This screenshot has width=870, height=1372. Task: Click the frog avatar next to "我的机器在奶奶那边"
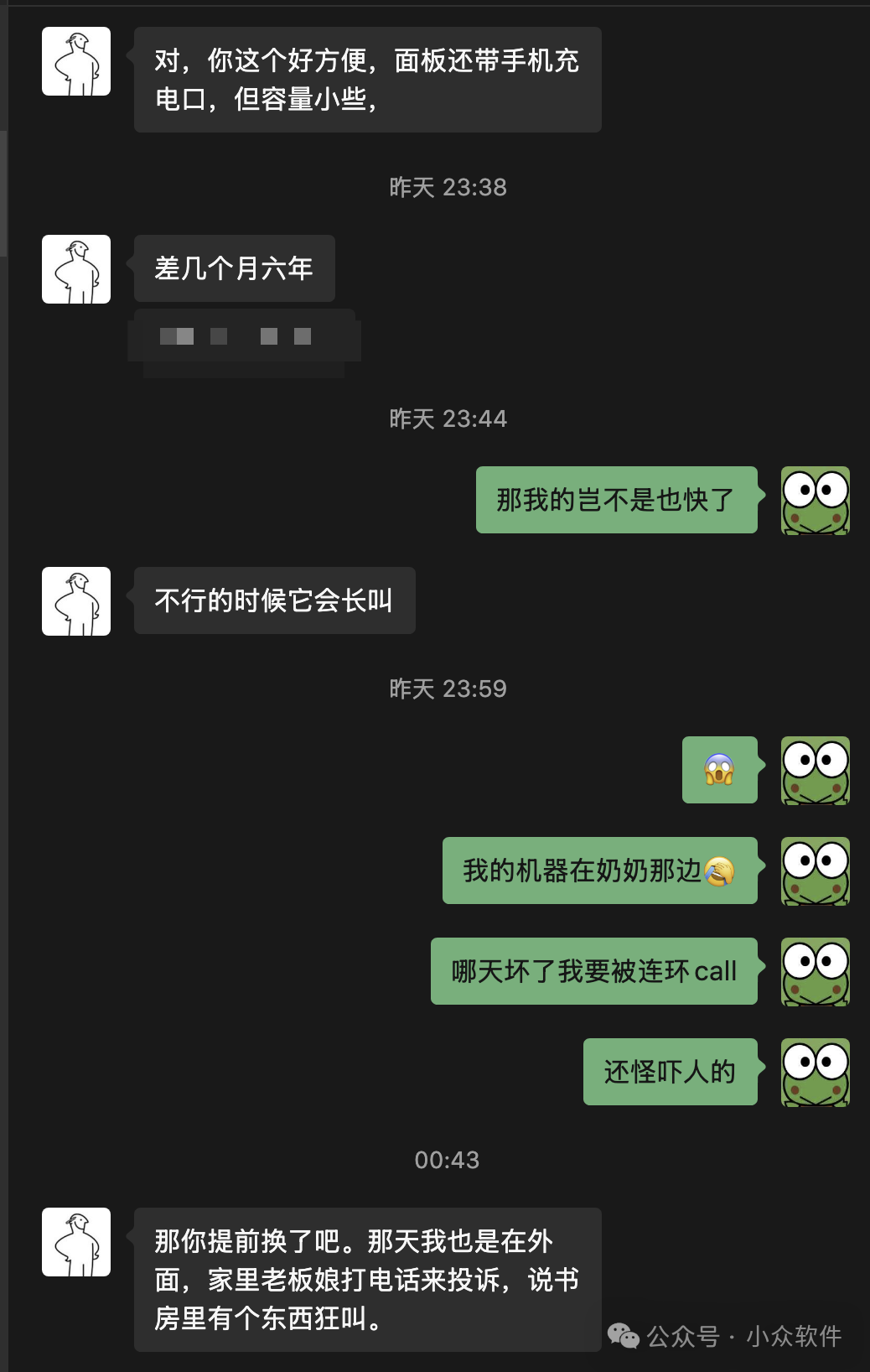coord(814,871)
